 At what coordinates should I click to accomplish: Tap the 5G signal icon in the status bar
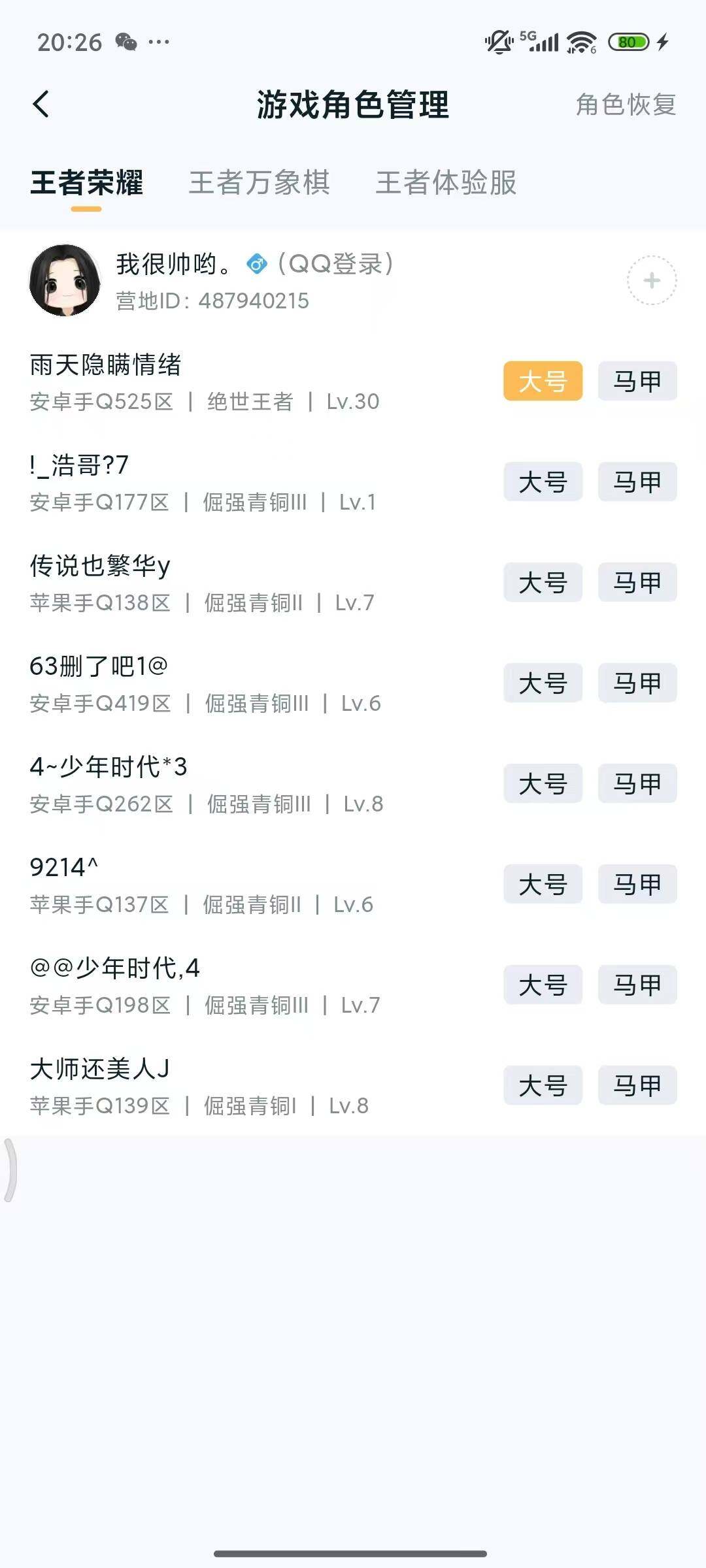click(x=543, y=41)
